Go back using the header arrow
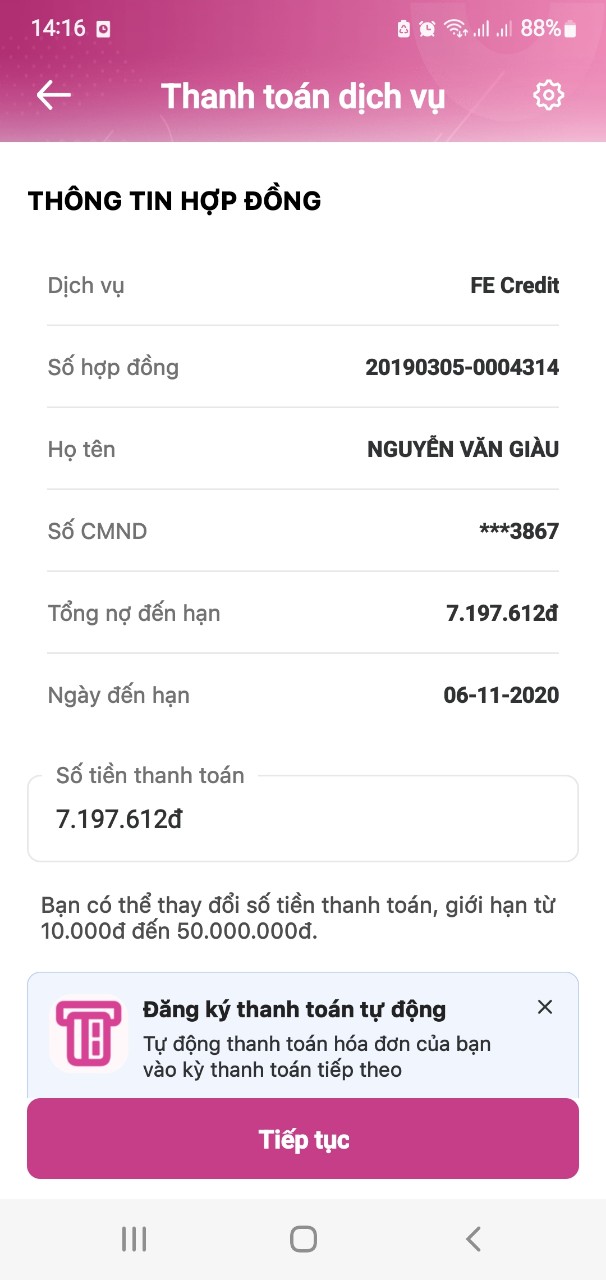This screenshot has height=1280, width=606. [x=54, y=95]
